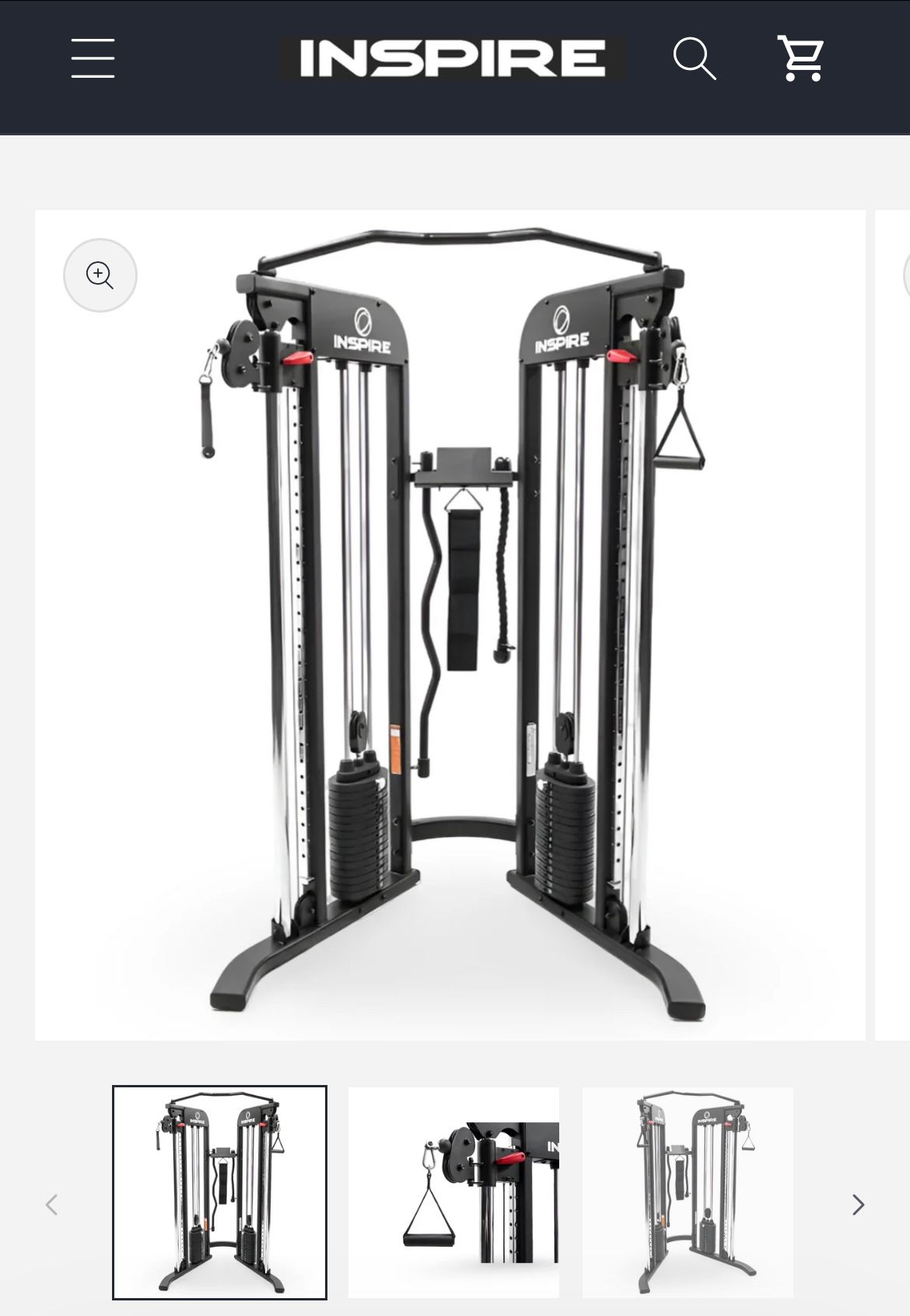Open the shopping cart icon

(801, 58)
